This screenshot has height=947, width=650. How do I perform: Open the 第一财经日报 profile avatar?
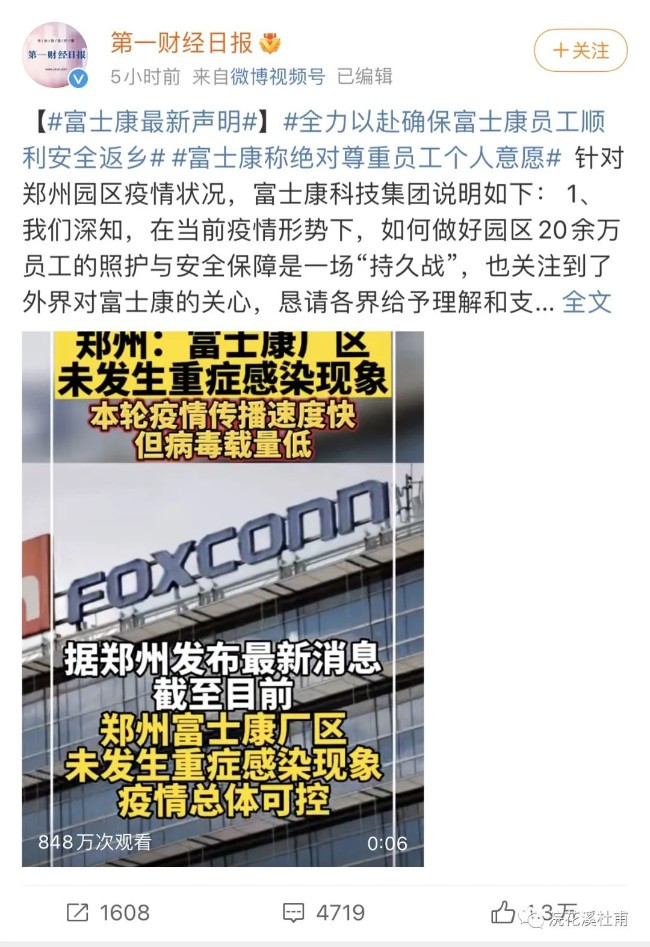(54, 55)
